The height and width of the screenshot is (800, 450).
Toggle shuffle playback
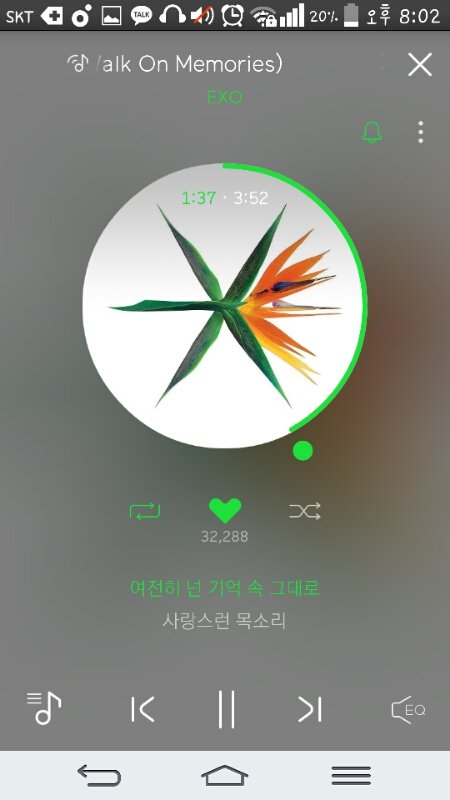click(x=305, y=511)
